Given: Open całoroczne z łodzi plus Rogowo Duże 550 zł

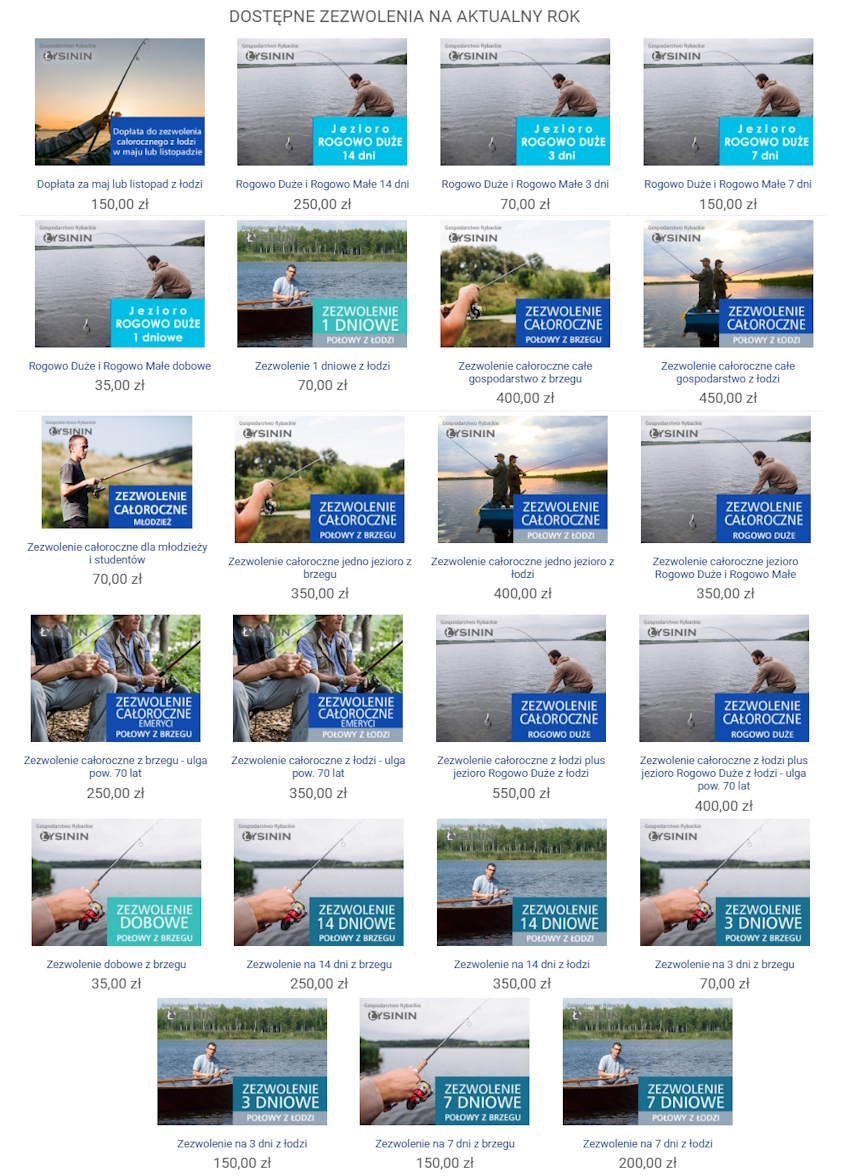Looking at the screenshot, I should [522, 767].
